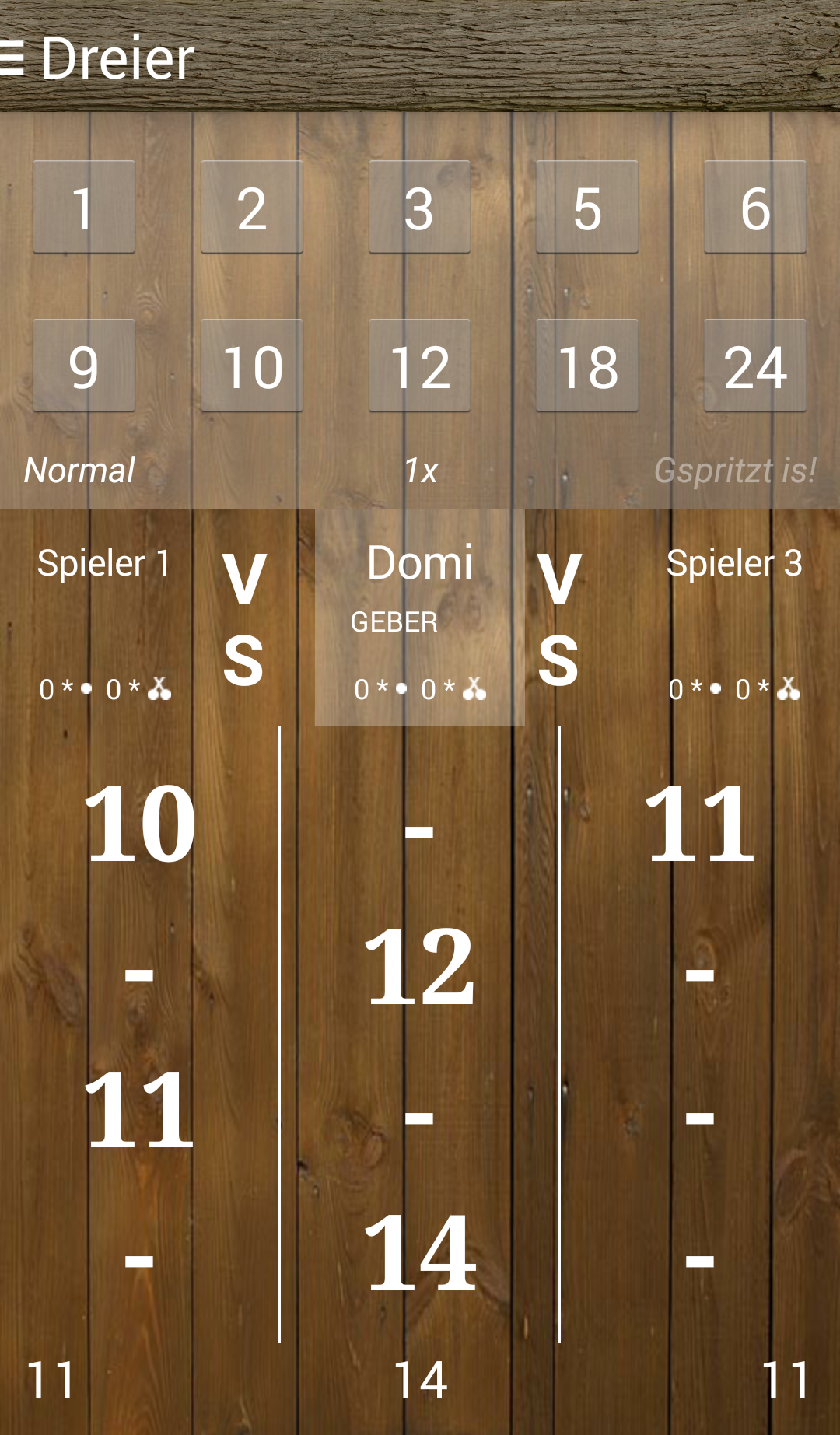840x1435 pixels.
Task: Tap the 12 points button
Action: [x=419, y=366]
